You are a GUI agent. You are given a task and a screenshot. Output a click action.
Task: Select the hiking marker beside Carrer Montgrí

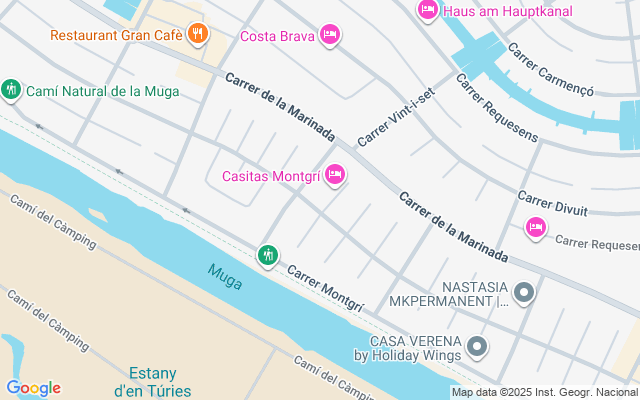point(267,255)
